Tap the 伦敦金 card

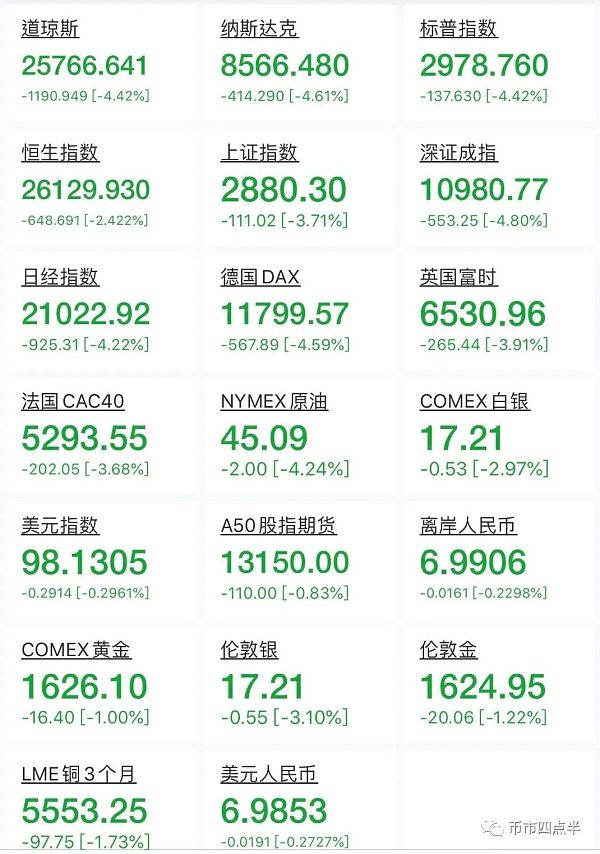(x=497, y=684)
